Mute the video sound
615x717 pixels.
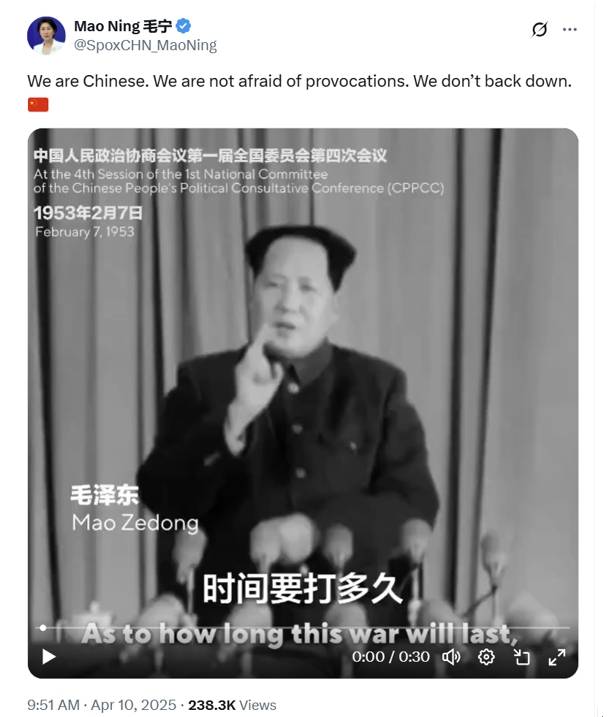[451, 657]
